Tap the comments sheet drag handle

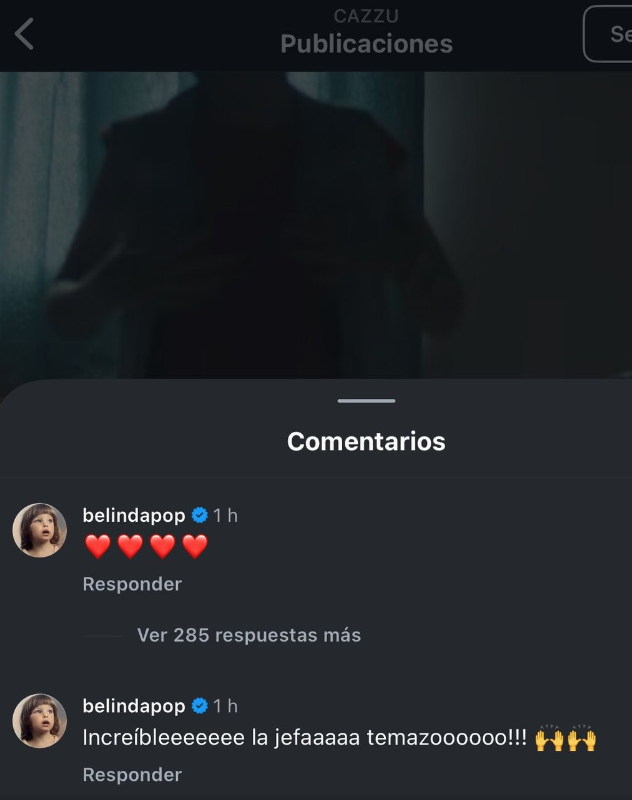(x=366, y=401)
